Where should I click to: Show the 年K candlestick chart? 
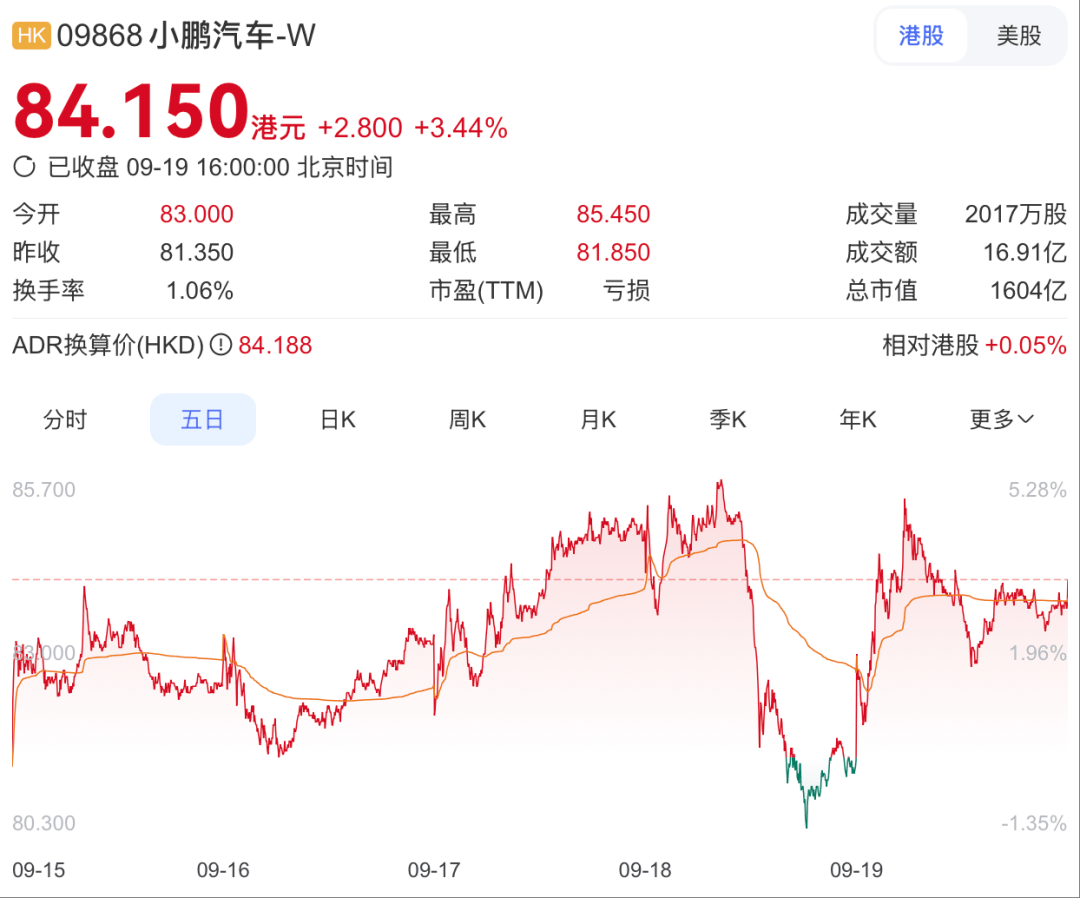[858, 420]
